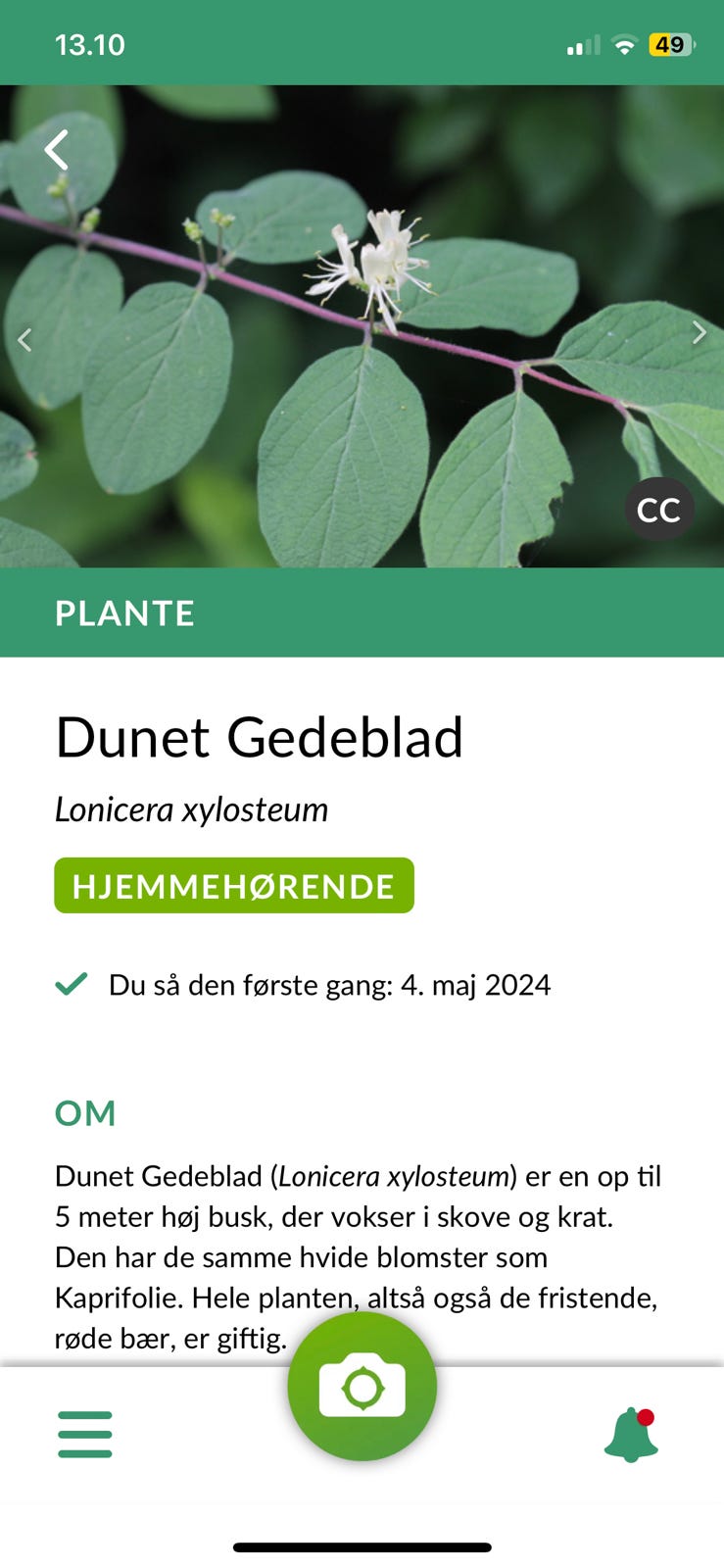Select the plant name Dunet Gedeblad
Screen dimensions: 724x1568
pyautogui.click(x=260, y=739)
